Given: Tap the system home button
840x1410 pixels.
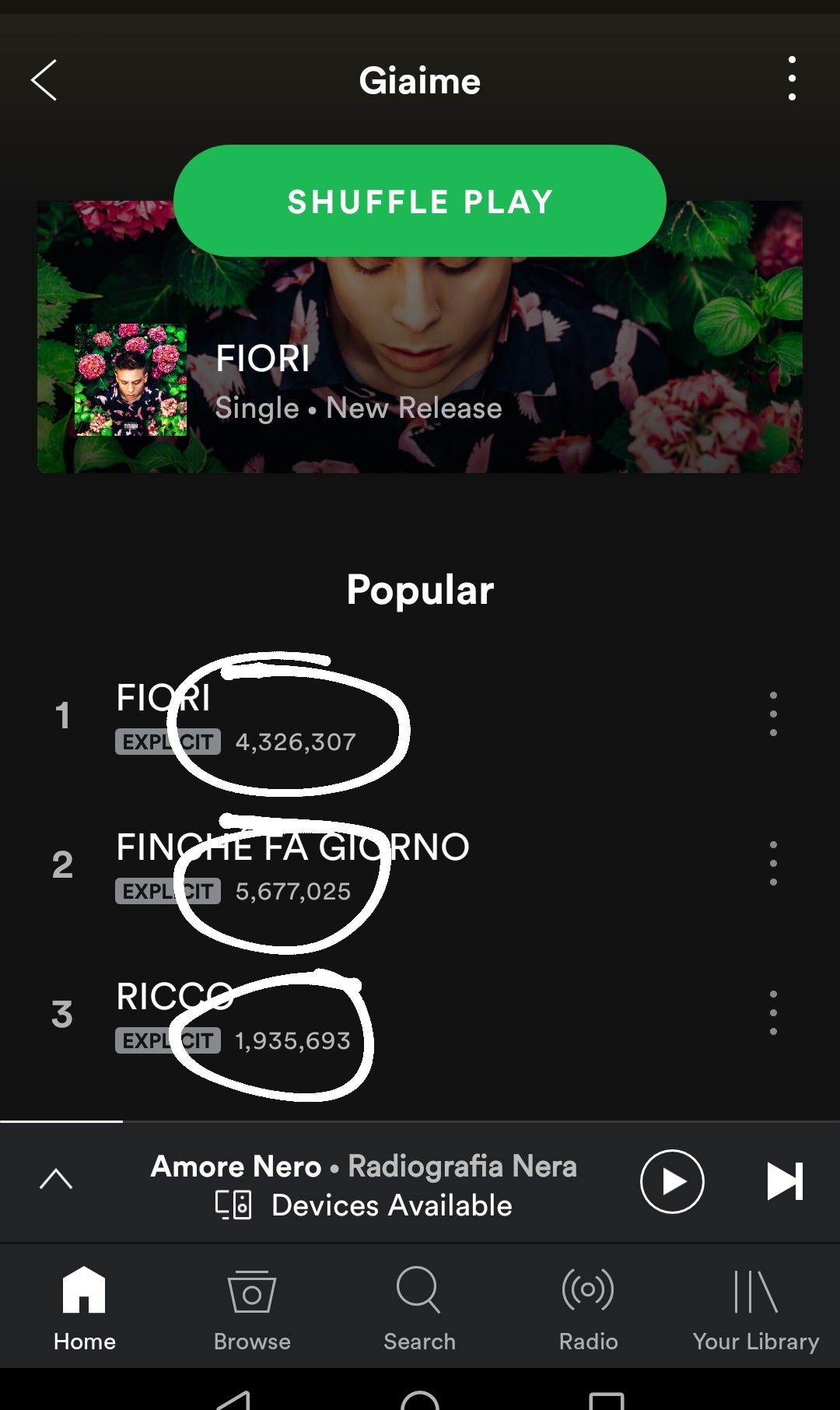Looking at the screenshot, I should click(x=420, y=1400).
